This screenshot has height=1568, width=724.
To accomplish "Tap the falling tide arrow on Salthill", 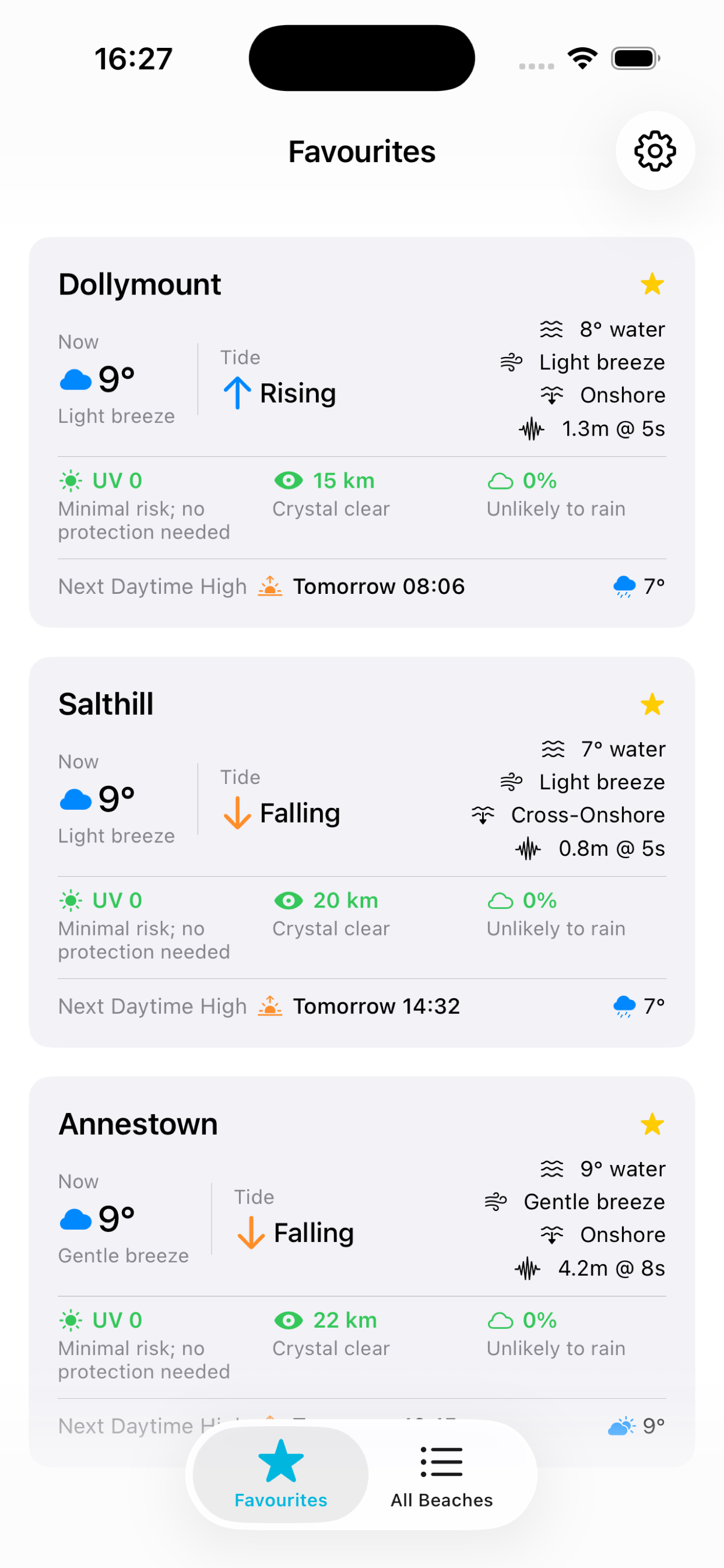I will point(237,812).
